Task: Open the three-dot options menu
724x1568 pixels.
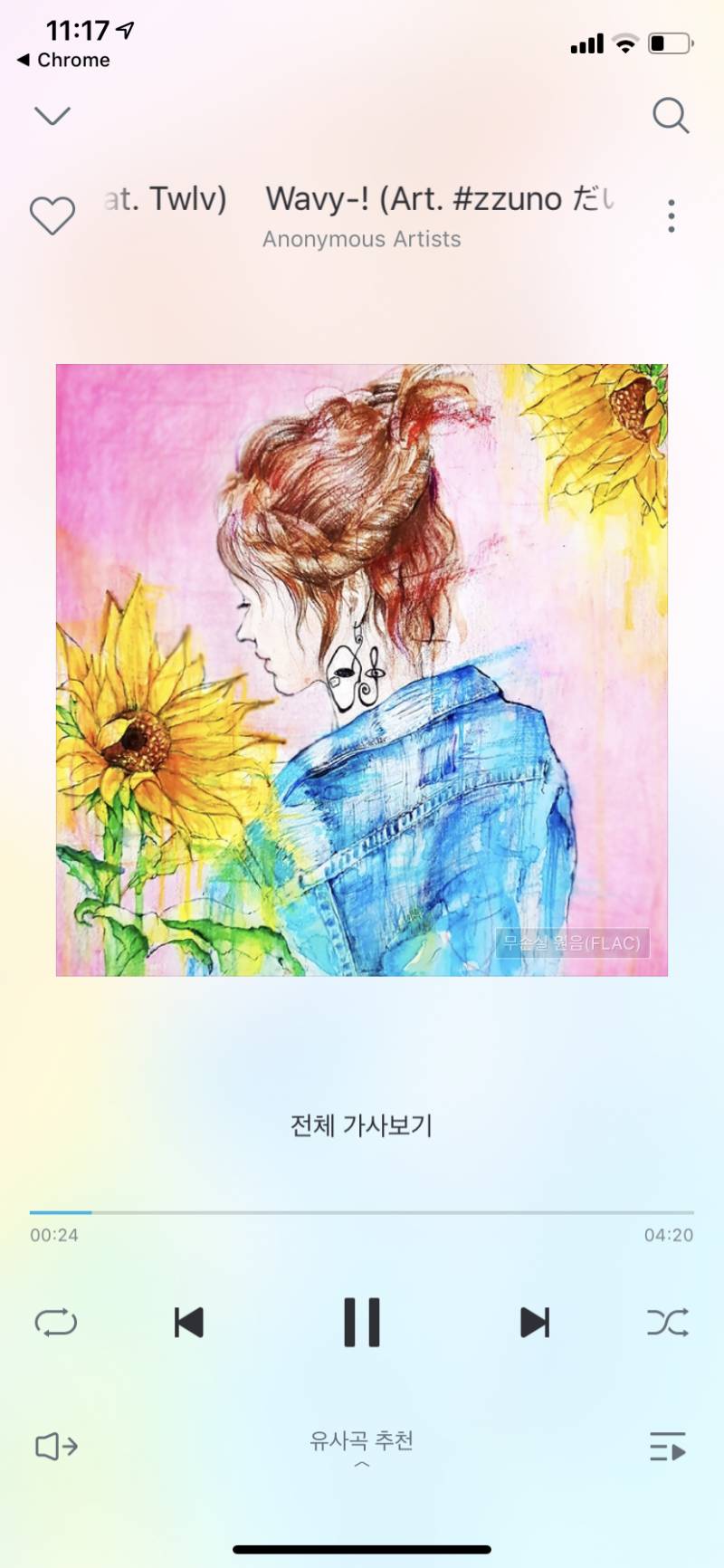Action: point(671,216)
